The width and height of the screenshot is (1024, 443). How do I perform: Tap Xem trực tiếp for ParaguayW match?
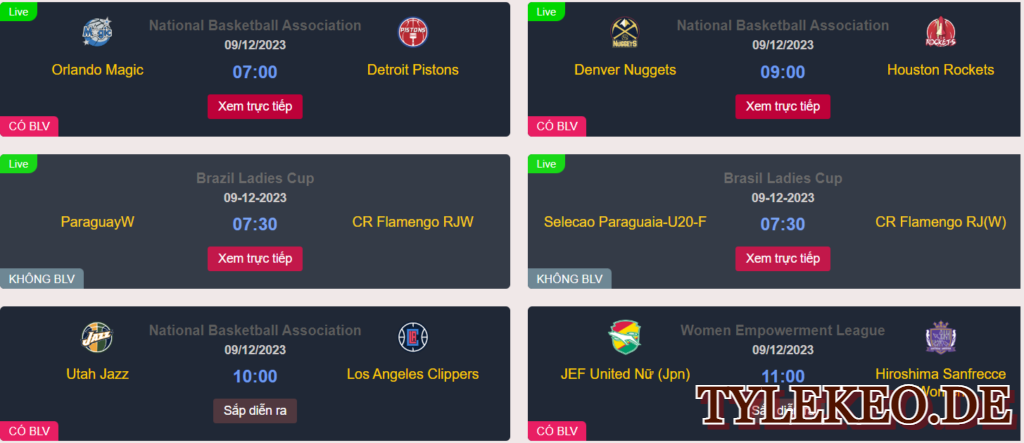[254, 259]
